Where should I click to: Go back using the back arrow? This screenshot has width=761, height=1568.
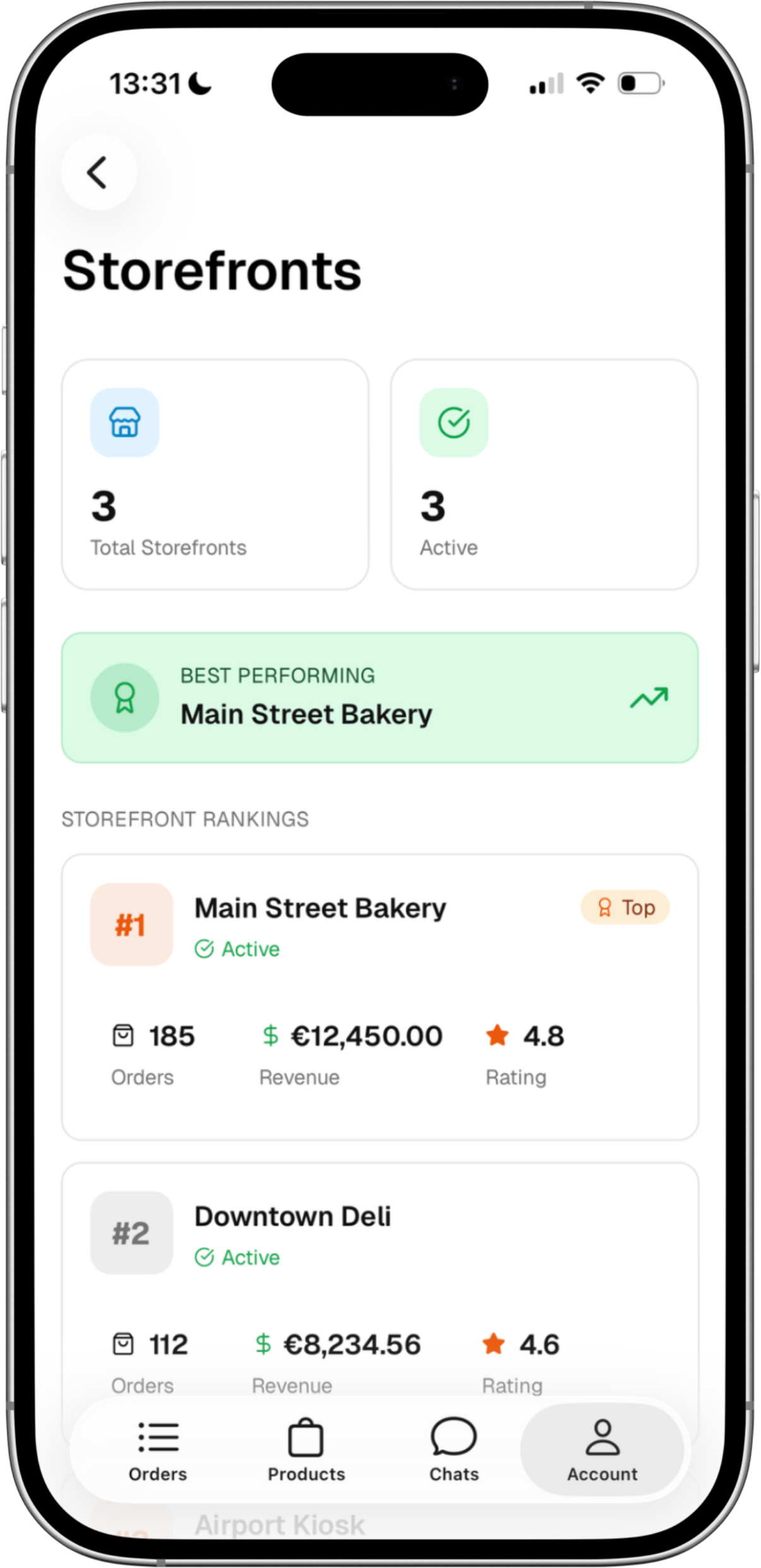98,173
